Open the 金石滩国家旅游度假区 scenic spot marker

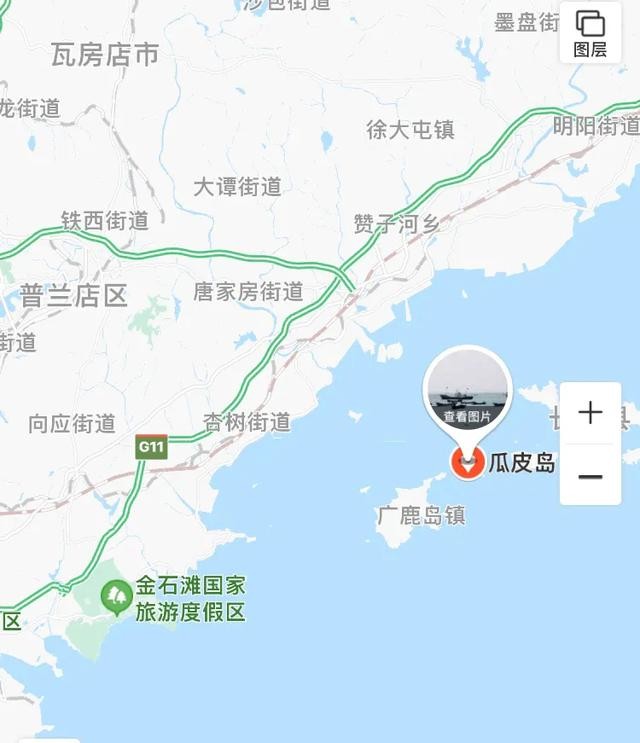point(118,598)
